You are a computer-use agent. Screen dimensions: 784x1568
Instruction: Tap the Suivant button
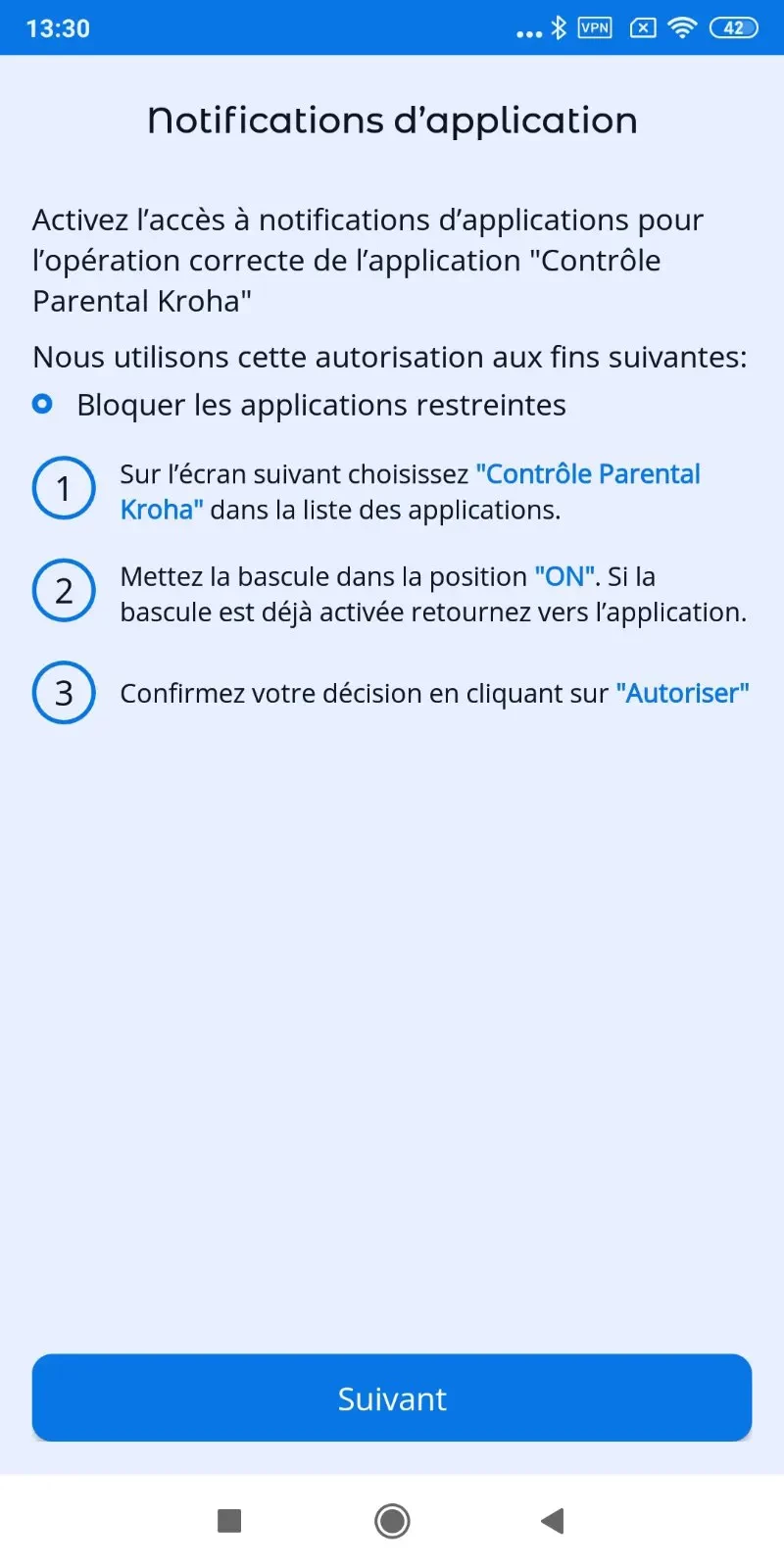click(392, 1398)
